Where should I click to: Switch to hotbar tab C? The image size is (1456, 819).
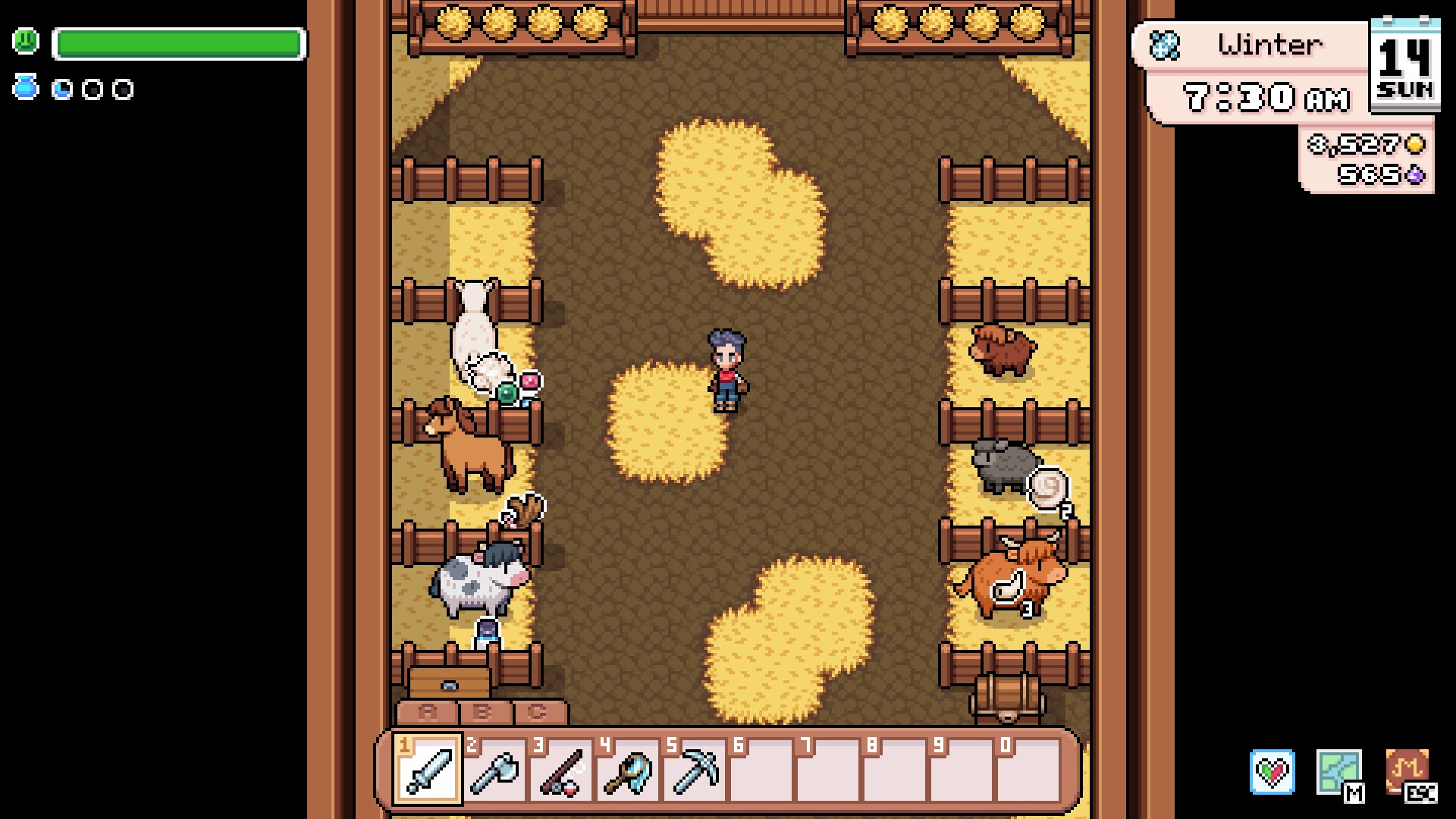[x=538, y=713]
